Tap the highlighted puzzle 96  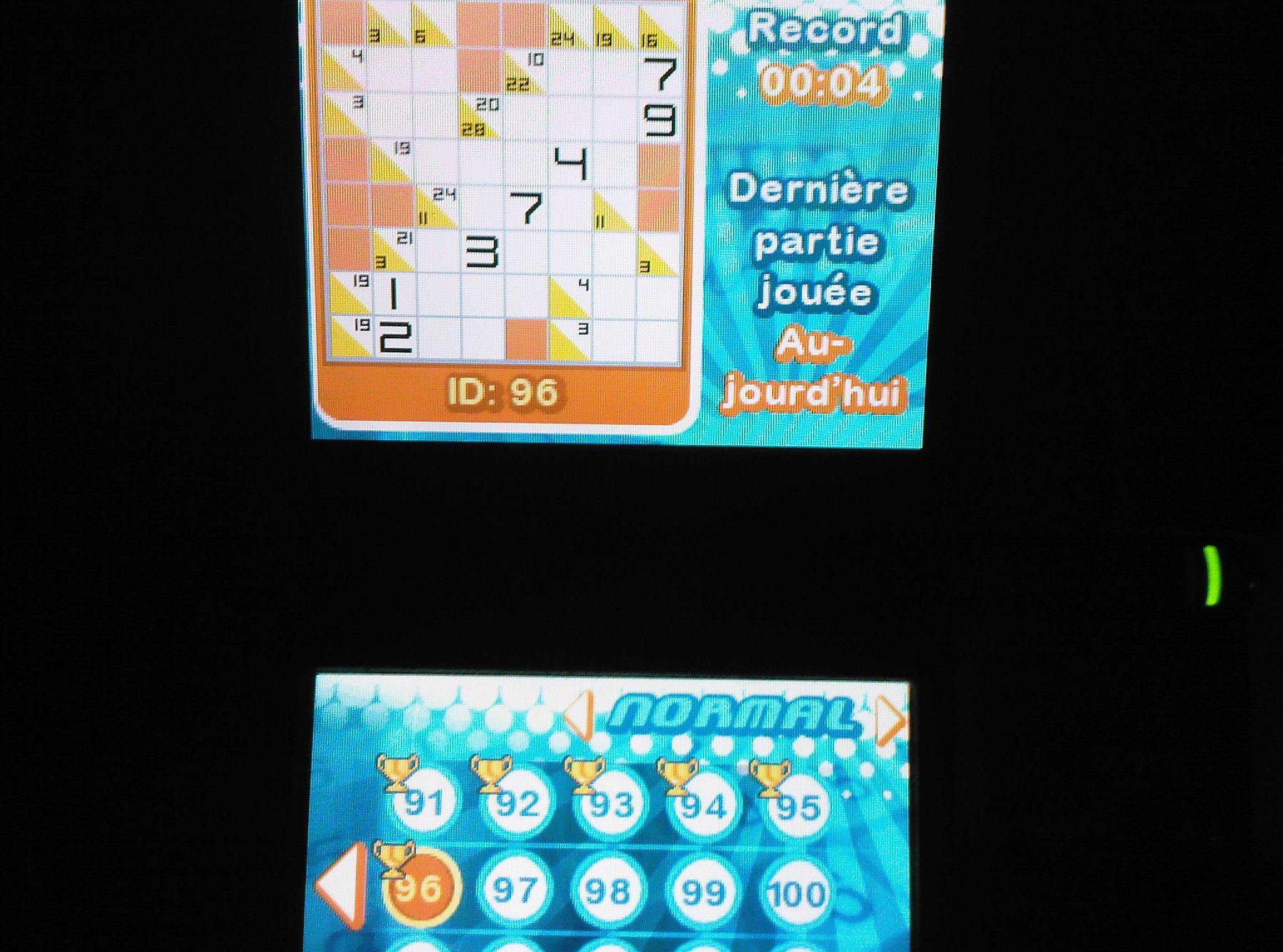click(x=420, y=888)
